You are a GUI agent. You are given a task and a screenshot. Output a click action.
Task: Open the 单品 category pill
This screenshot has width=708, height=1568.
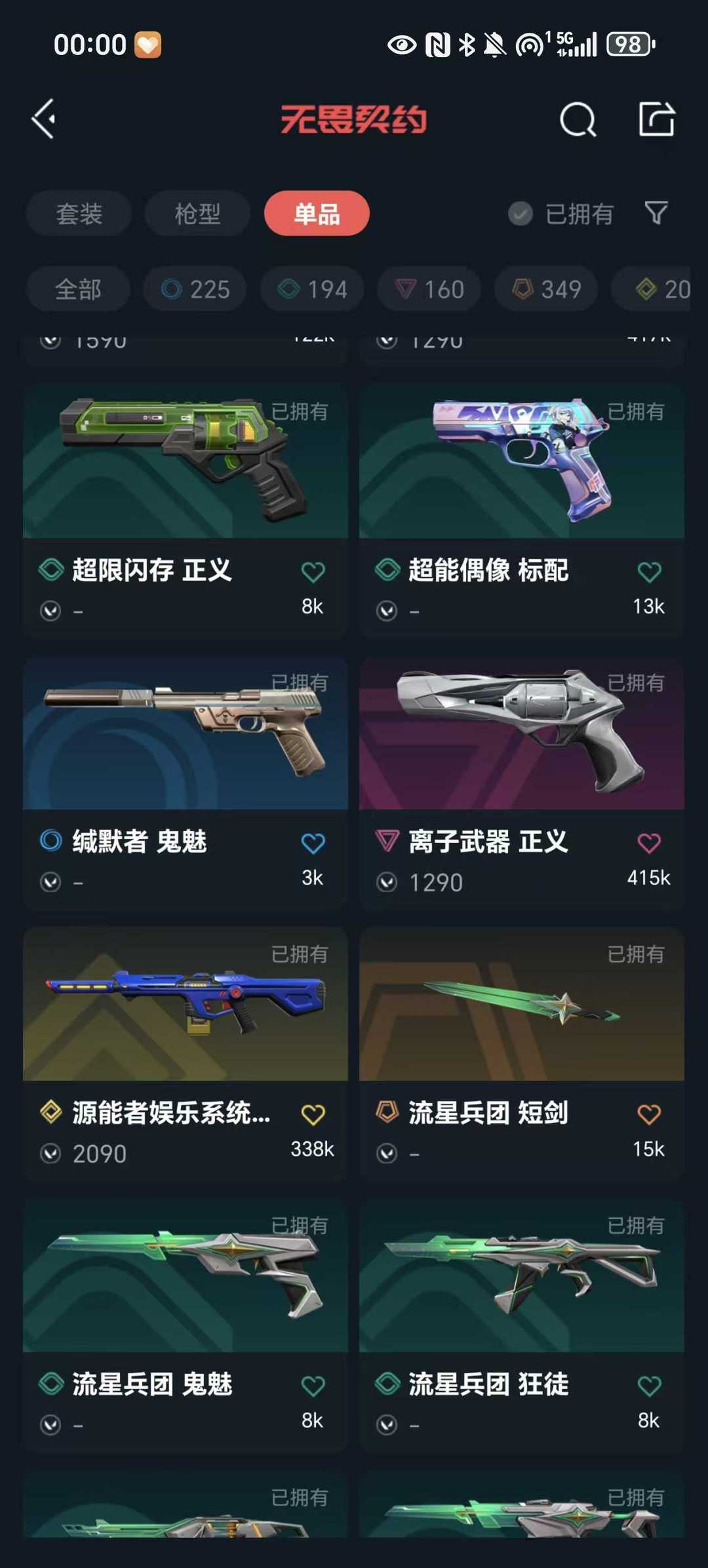[315, 214]
